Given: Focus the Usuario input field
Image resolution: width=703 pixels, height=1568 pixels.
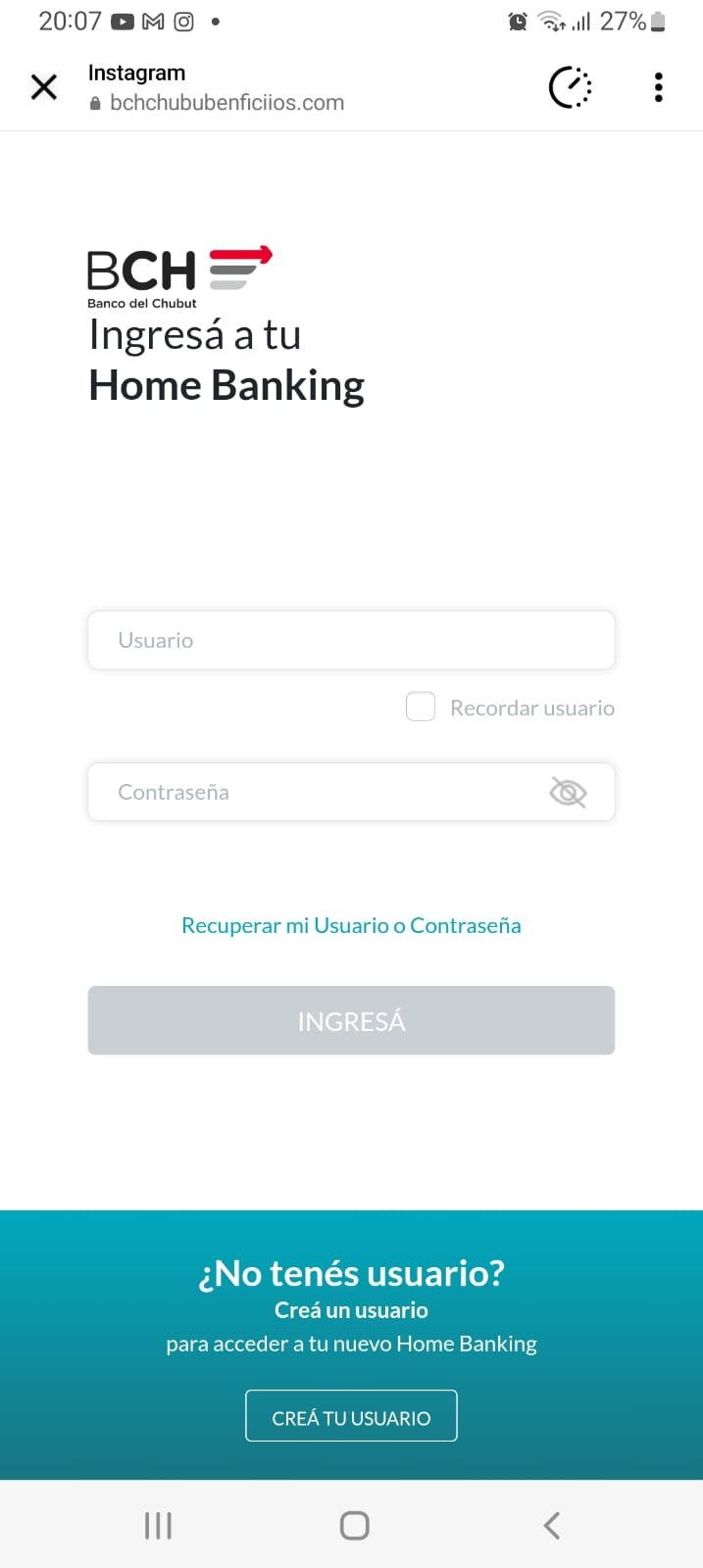Looking at the screenshot, I should click(351, 641).
